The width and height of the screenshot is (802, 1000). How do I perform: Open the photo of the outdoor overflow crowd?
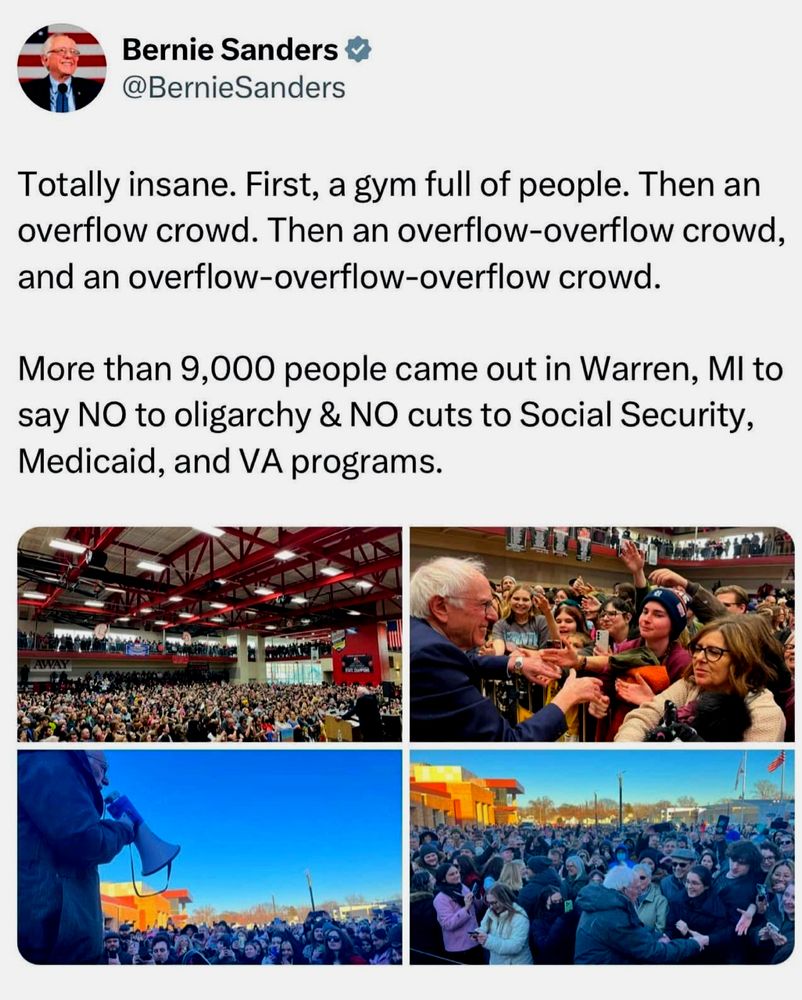(602, 857)
